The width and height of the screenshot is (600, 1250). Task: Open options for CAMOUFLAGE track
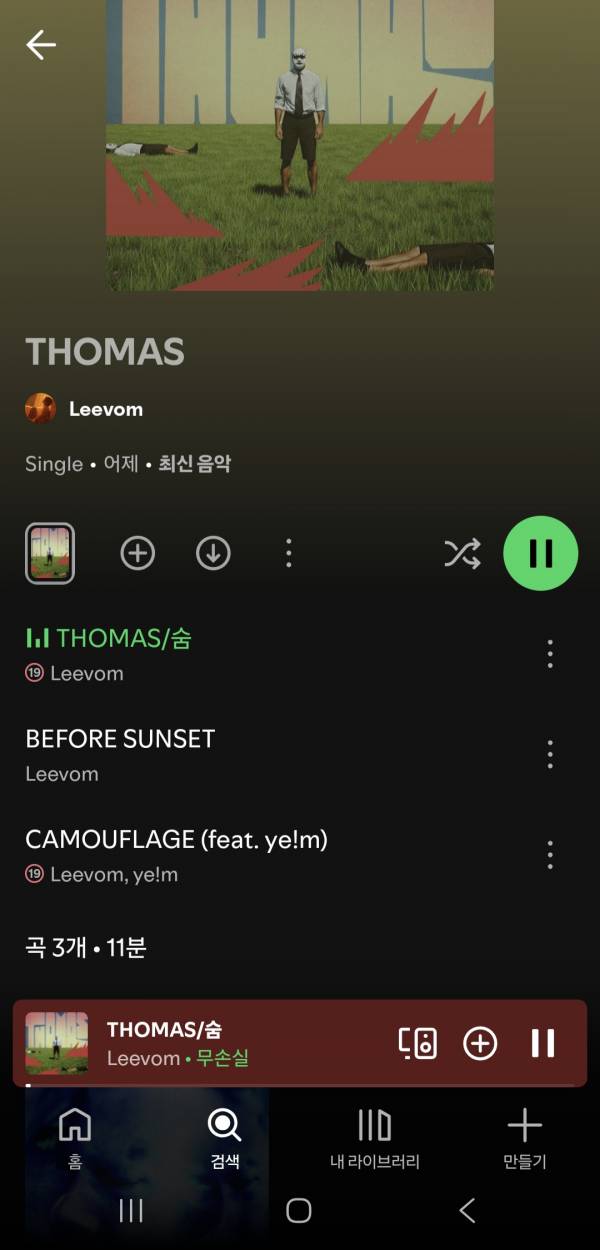(550, 855)
